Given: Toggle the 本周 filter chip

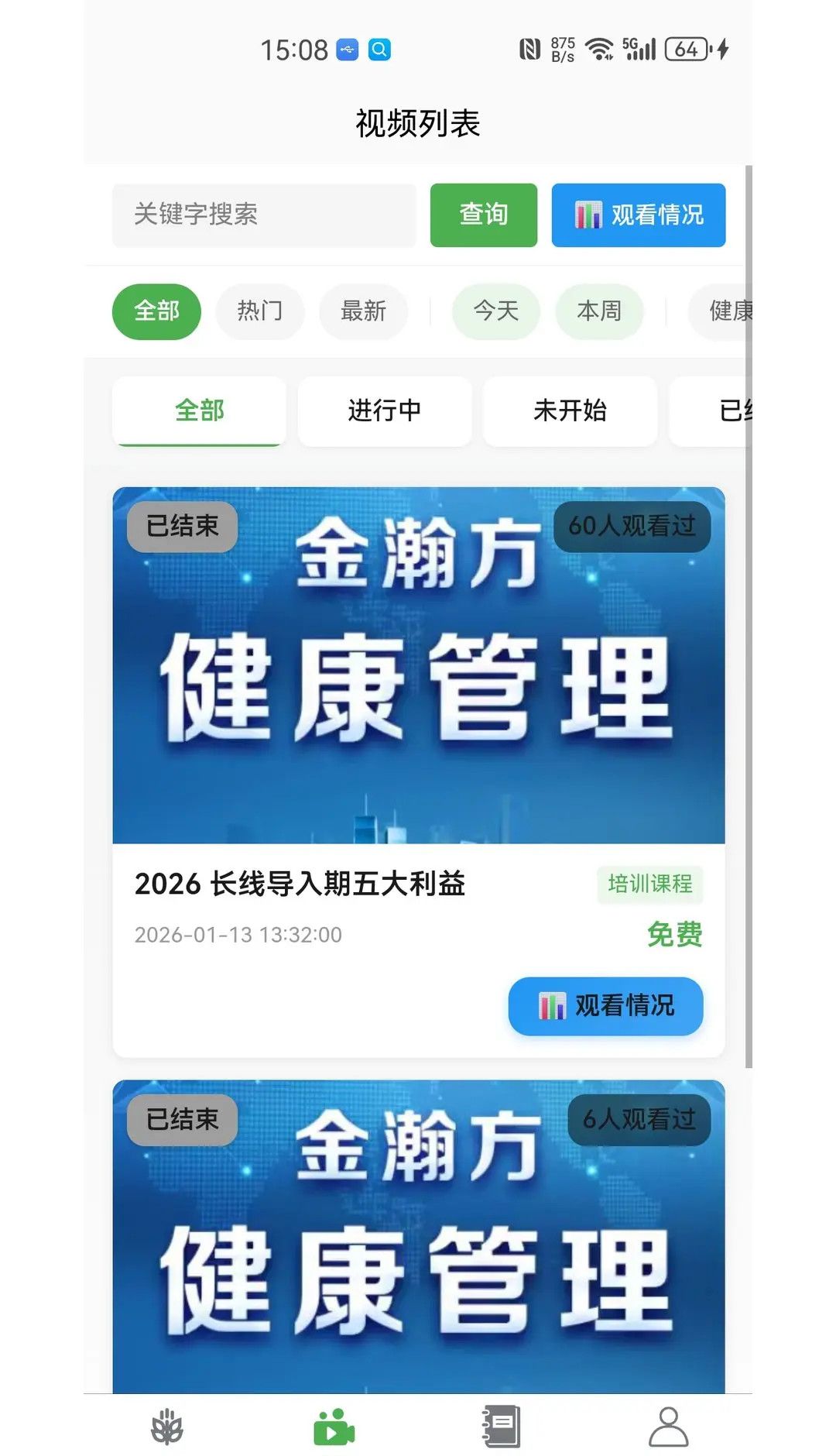Looking at the screenshot, I should [599, 311].
